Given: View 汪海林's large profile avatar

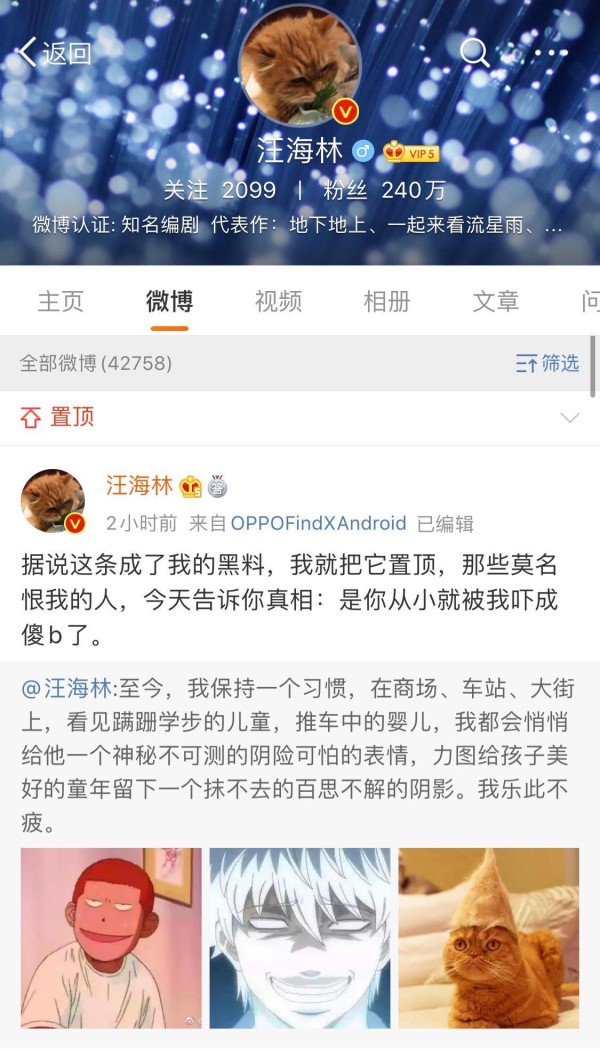Looking at the screenshot, I should click(x=300, y=65).
